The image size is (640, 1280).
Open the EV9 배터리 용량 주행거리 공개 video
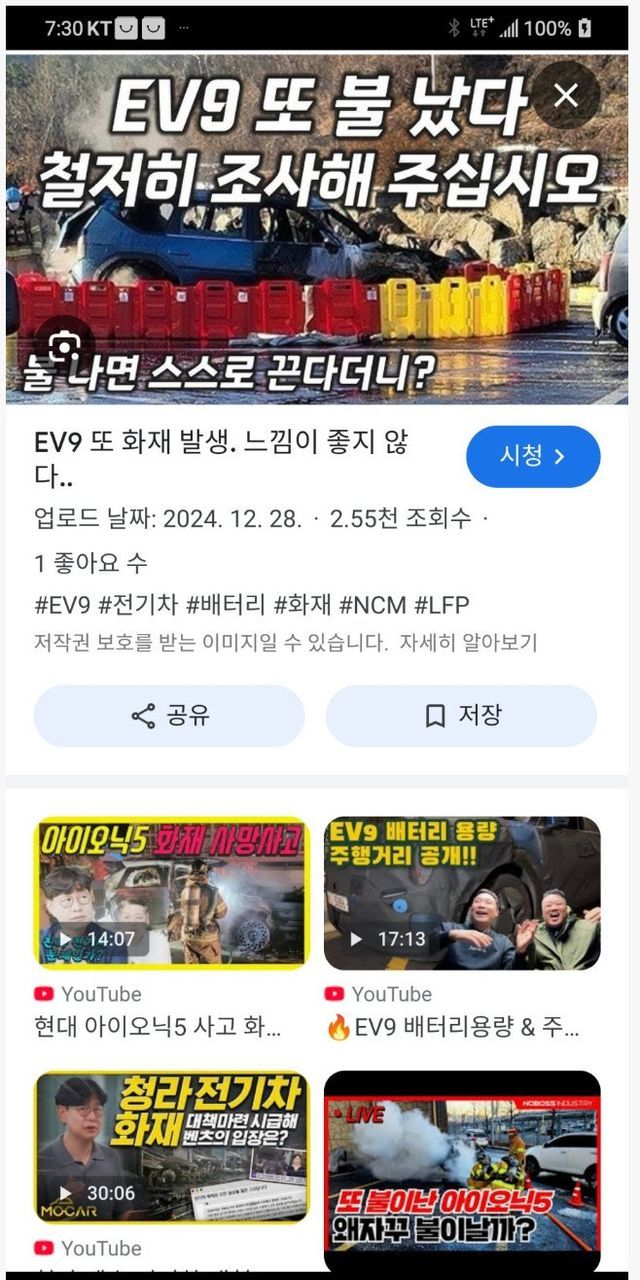(x=462, y=893)
